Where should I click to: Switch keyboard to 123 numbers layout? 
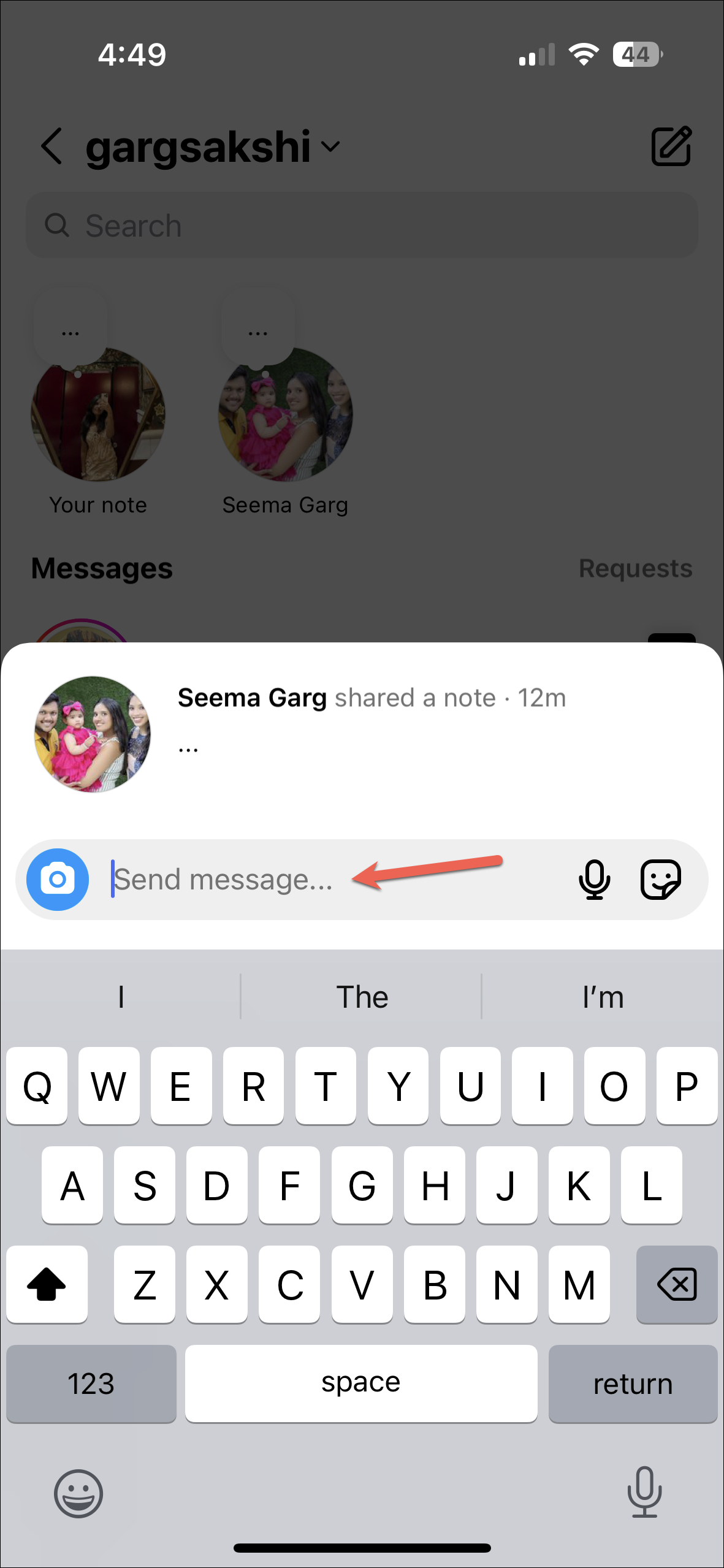click(91, 1383)
